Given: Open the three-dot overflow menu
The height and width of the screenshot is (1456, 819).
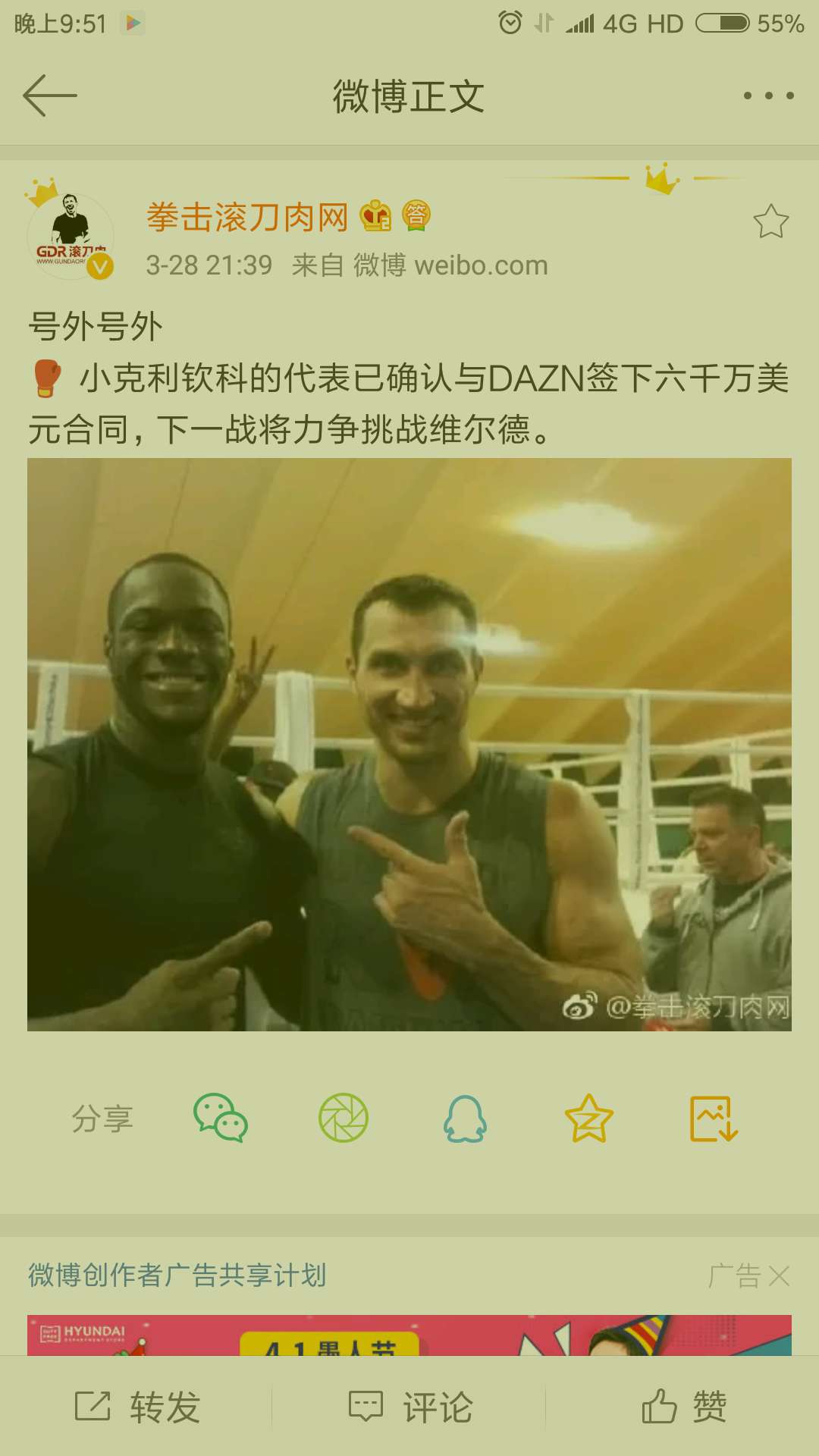Looking at the screenshot, I should pyautogui.click(x=768, y=96).
